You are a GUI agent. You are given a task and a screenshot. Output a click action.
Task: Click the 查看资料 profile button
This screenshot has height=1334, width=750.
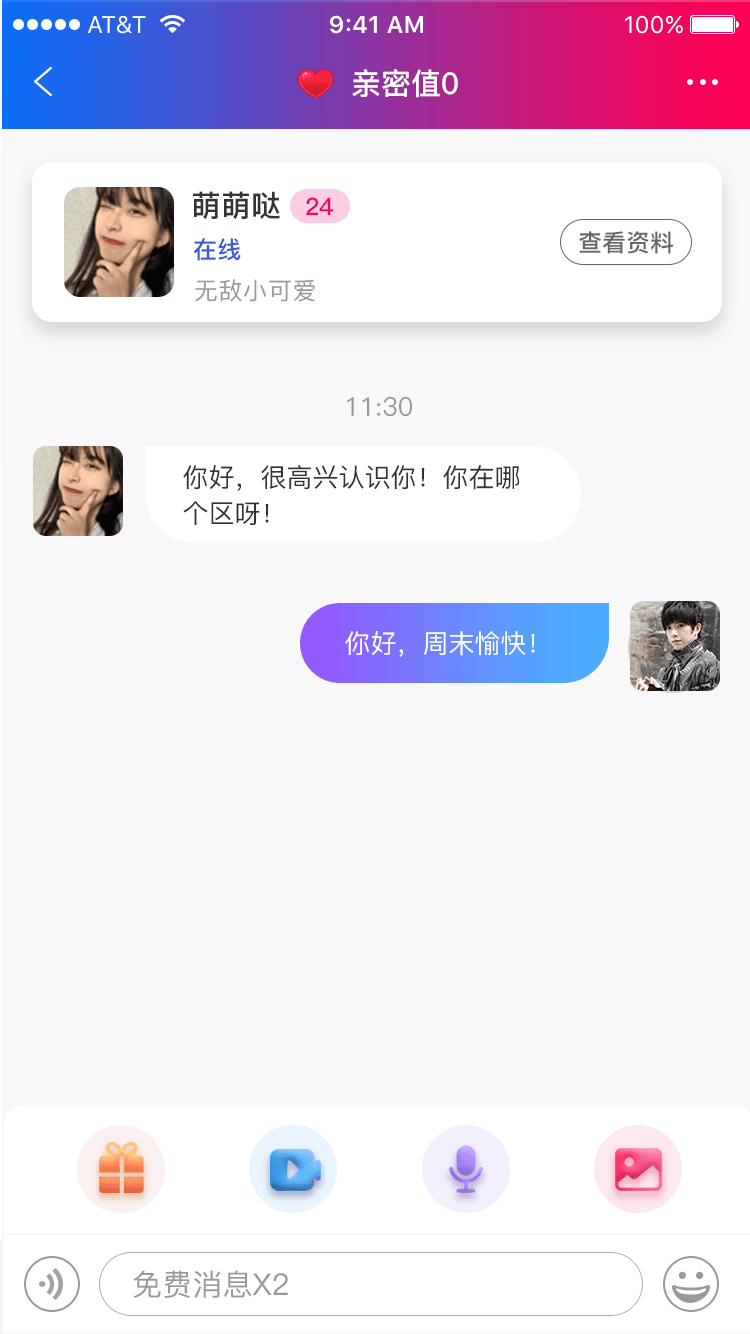(x=625, y=242)
